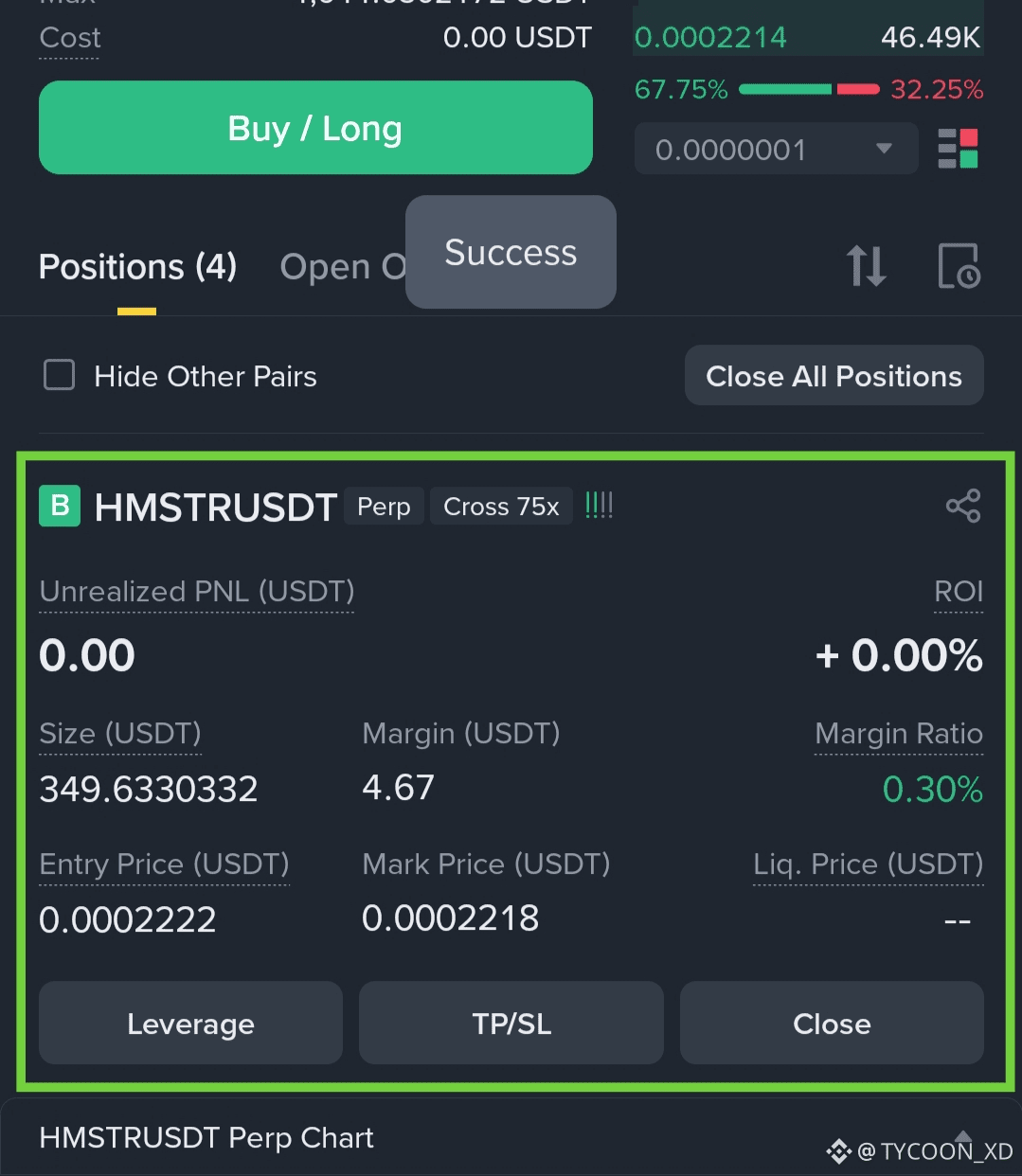Set TP/SL for the HMSTRUSDT position
The image size is (1022, 1176).
click(511, 1024)
